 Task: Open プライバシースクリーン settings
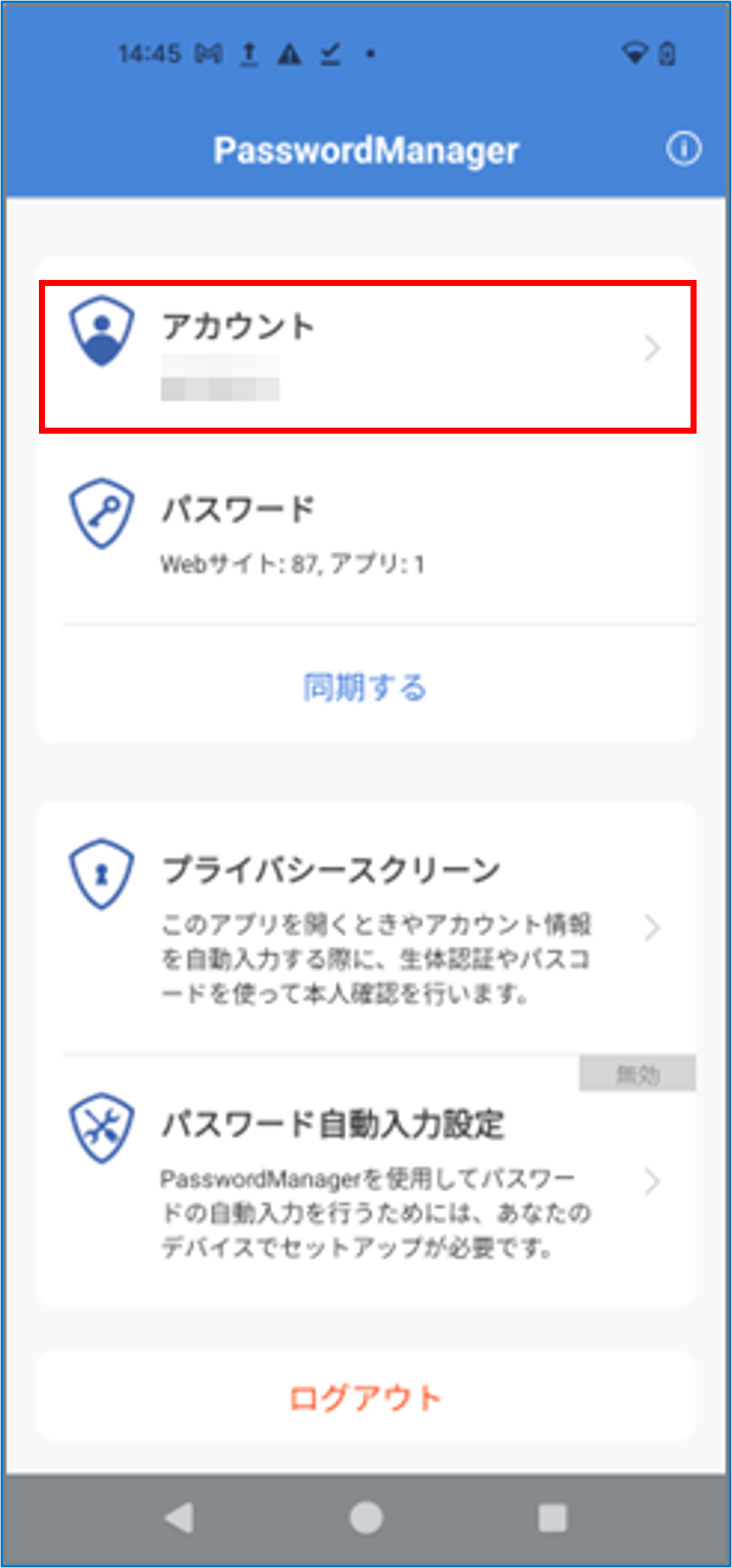point(366,929)
